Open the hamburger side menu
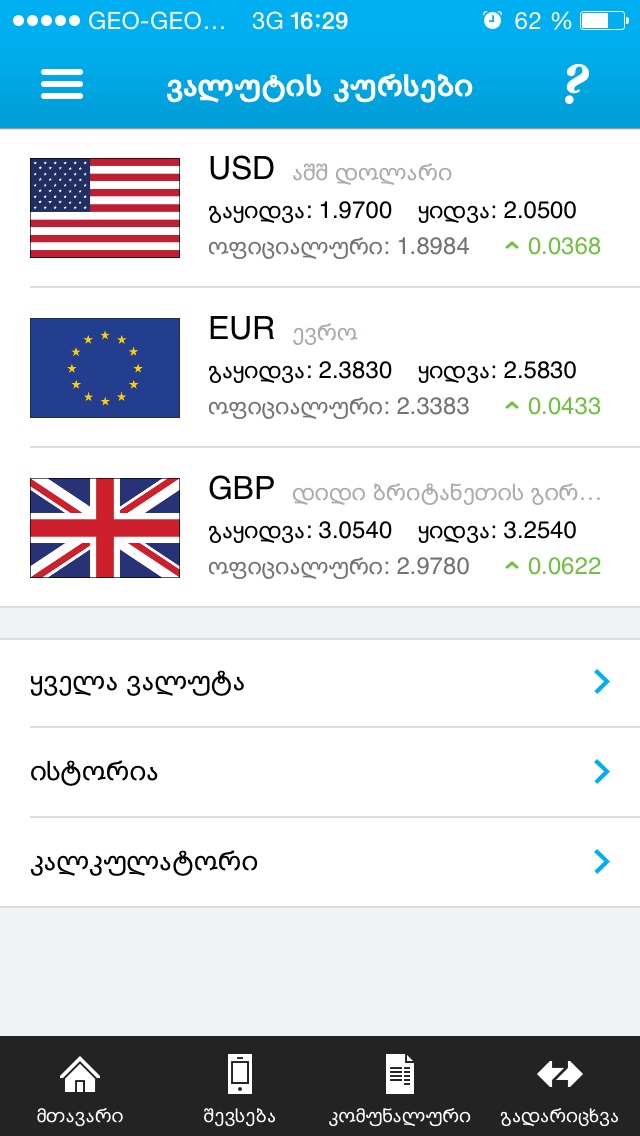 pyautogui.click(x=62, y=85)
